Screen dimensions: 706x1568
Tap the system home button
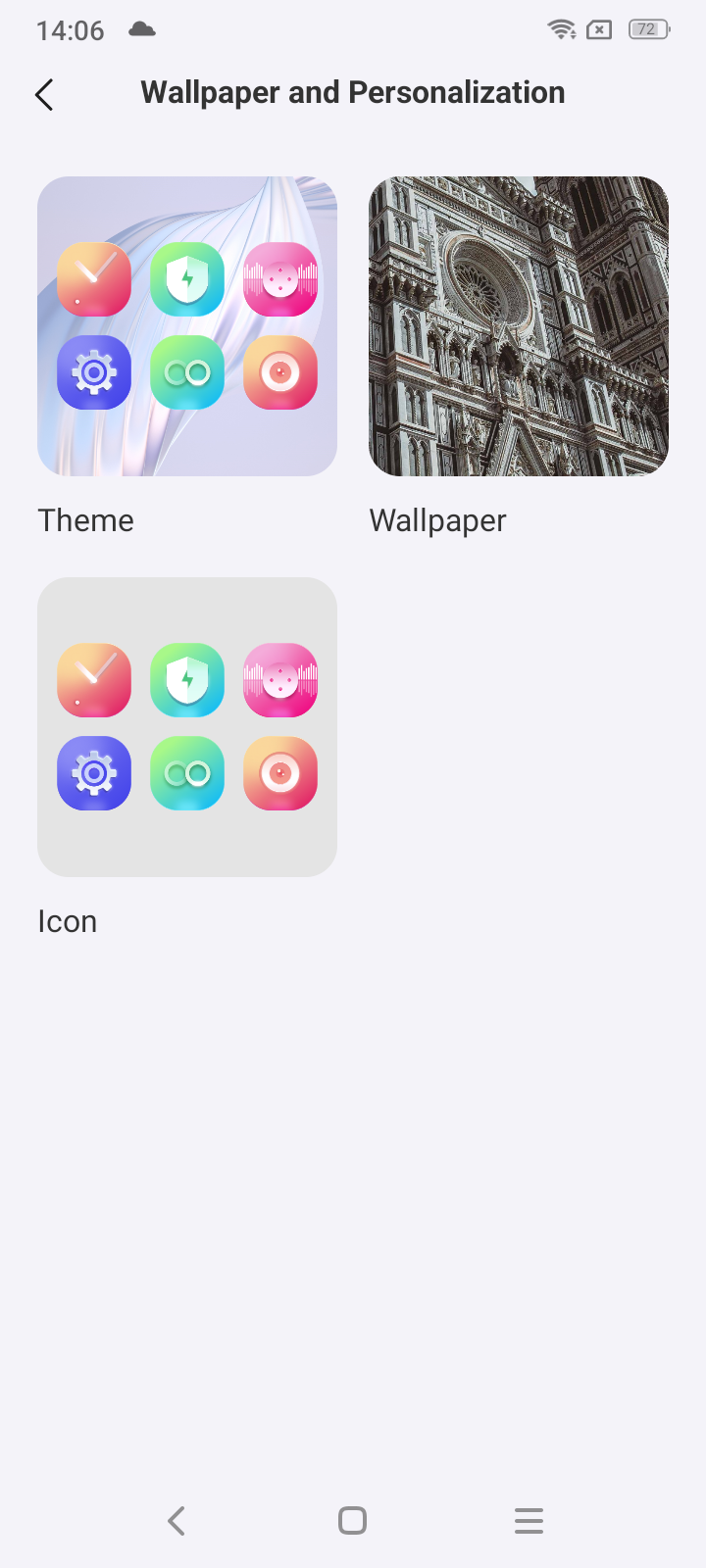pos(352,1520)
